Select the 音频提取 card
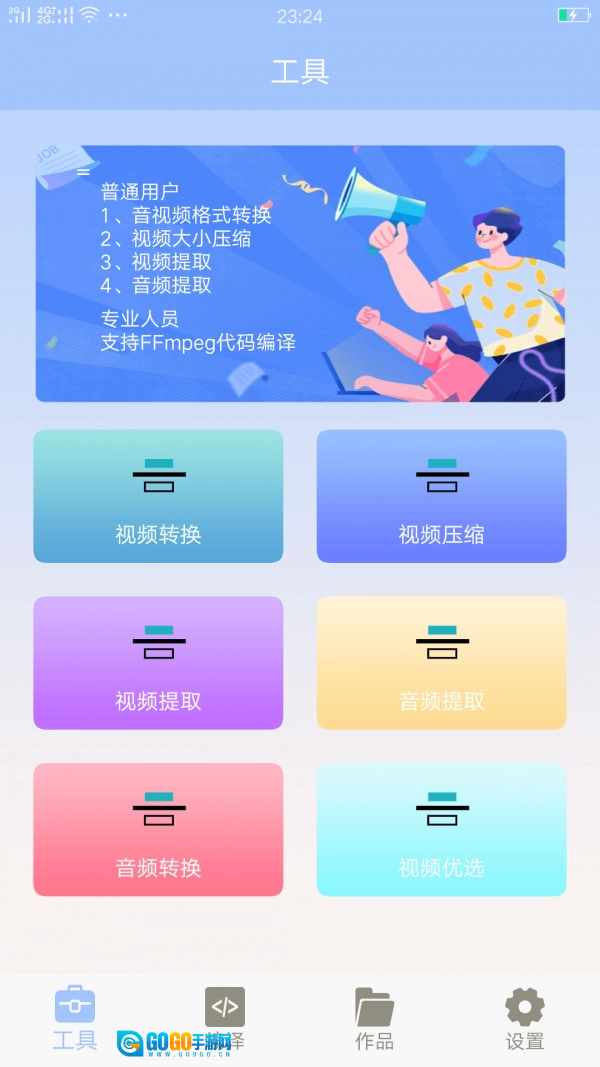600x1067 pixels. pos(441,663)
